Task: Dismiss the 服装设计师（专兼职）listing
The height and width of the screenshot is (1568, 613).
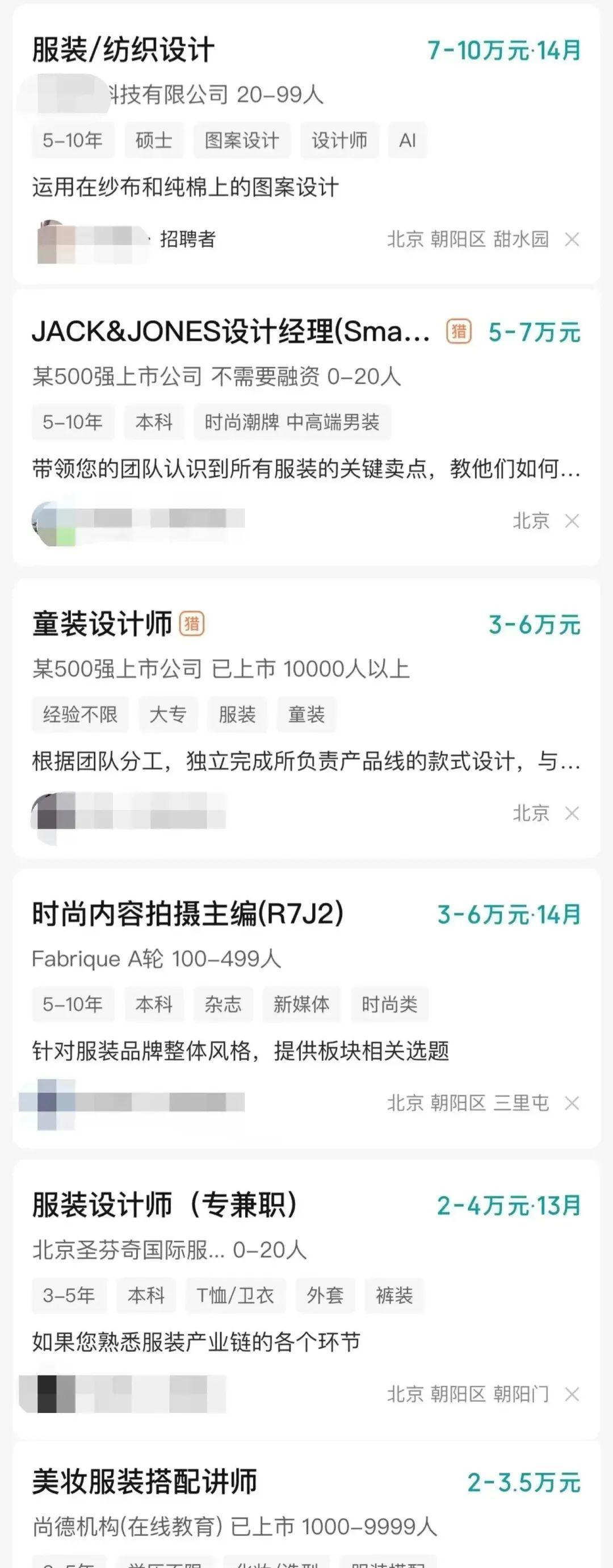Action: [572, 1394]
